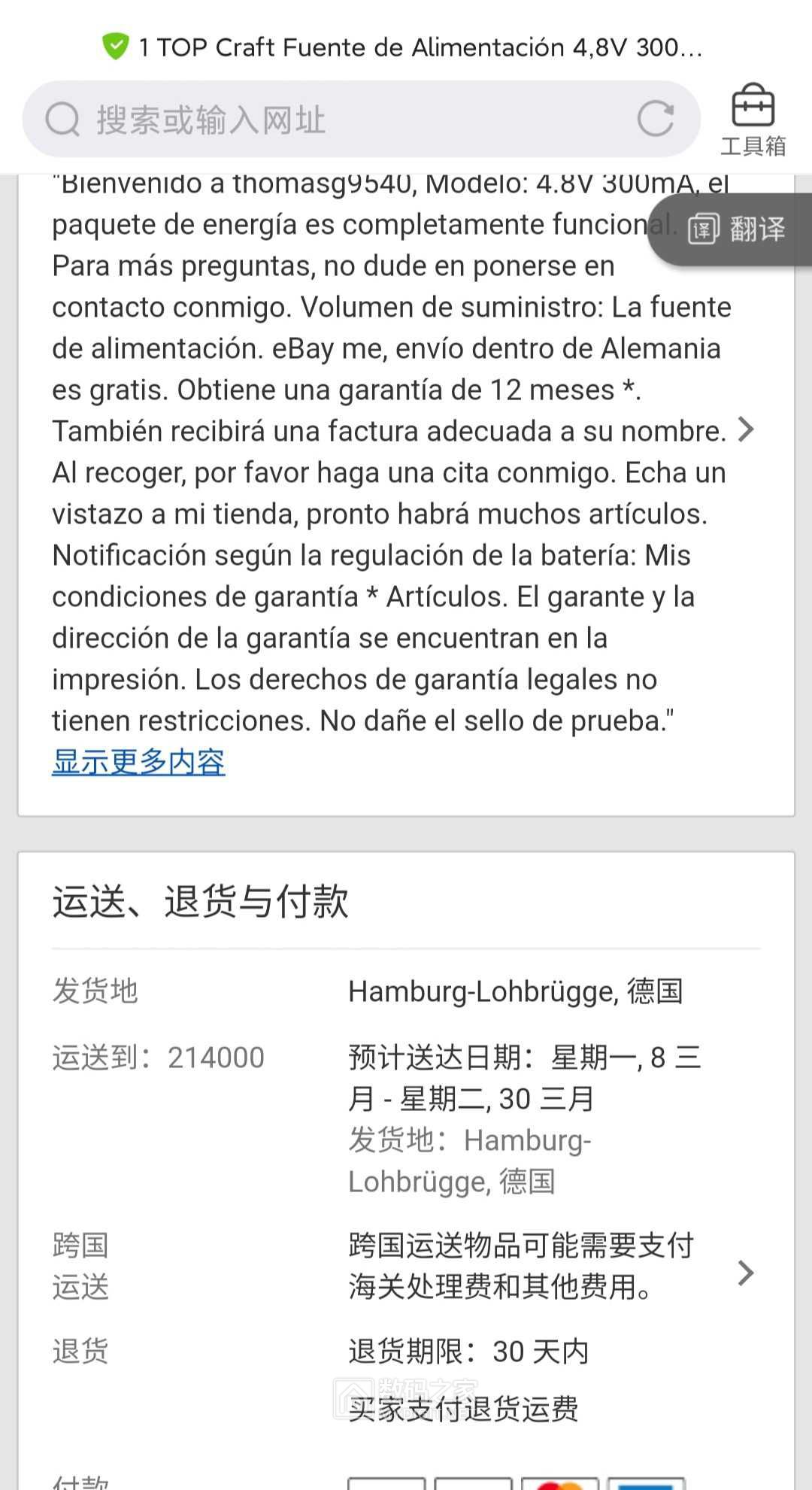The width and height of the screenshot is (812, 1490).
Task: Tap the 翻译 translate button
Action: (x=737, y=229)
